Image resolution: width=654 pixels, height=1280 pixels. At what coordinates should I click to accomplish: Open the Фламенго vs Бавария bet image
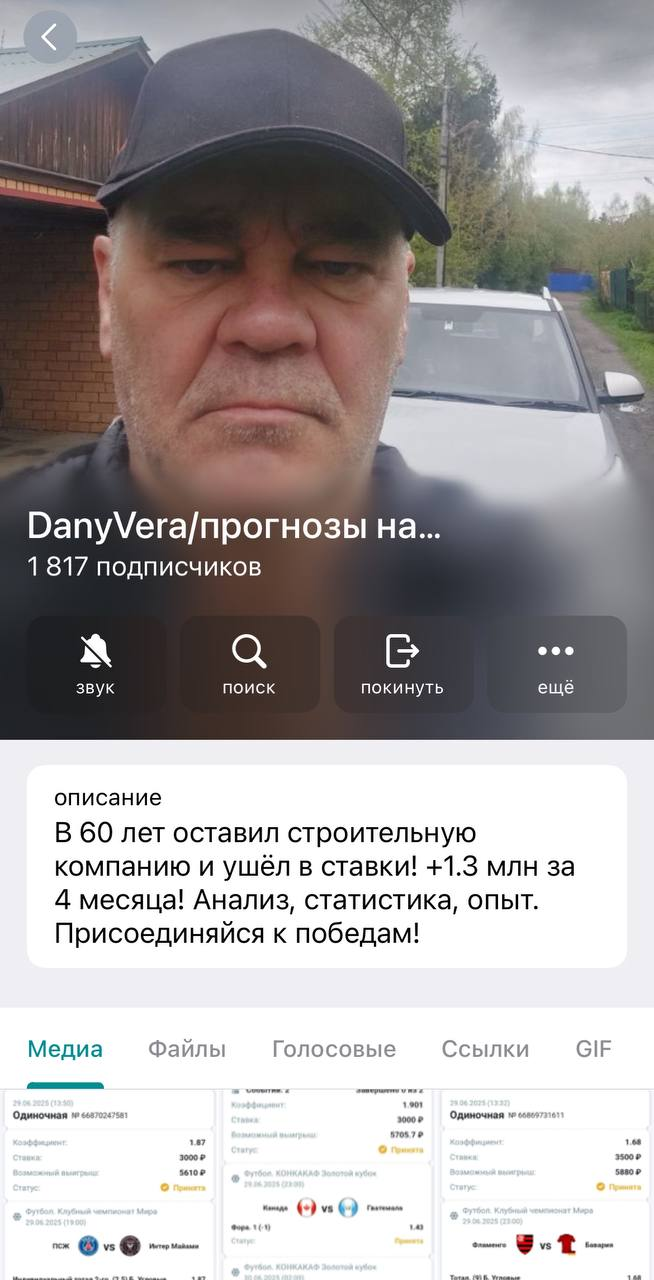pos(545,1185)
